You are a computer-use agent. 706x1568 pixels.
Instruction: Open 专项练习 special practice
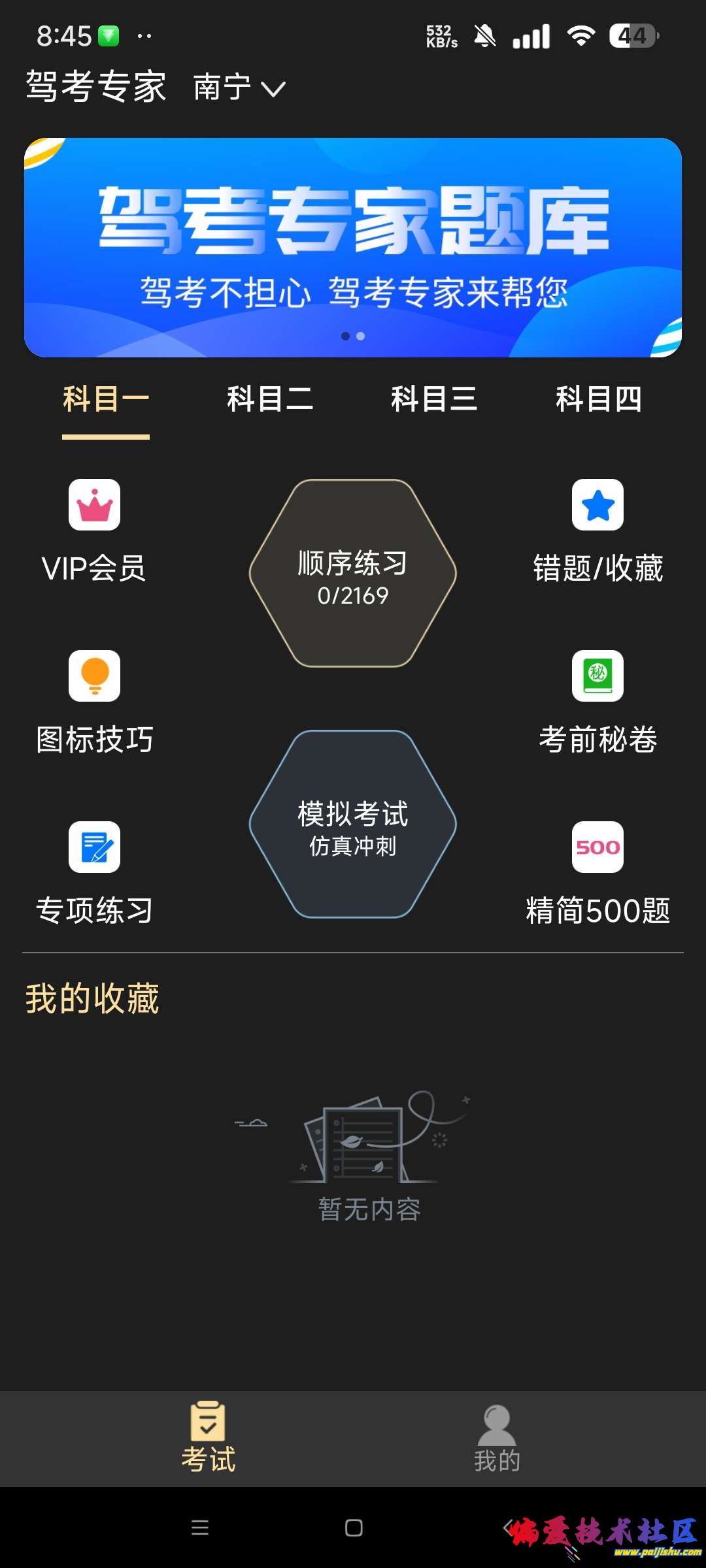(x=94, y=873)
